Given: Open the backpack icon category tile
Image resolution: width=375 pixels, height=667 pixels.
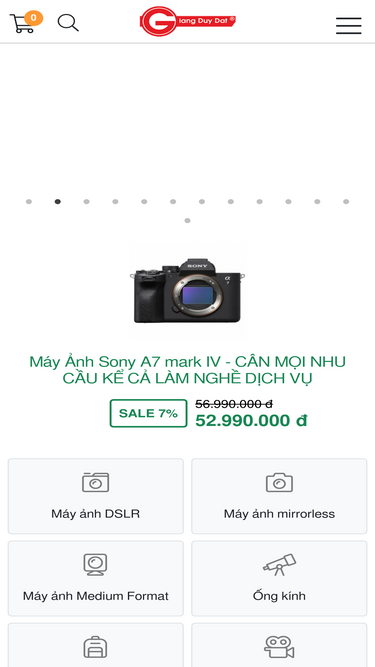Looking at the screenshot, I should point(96,645).
